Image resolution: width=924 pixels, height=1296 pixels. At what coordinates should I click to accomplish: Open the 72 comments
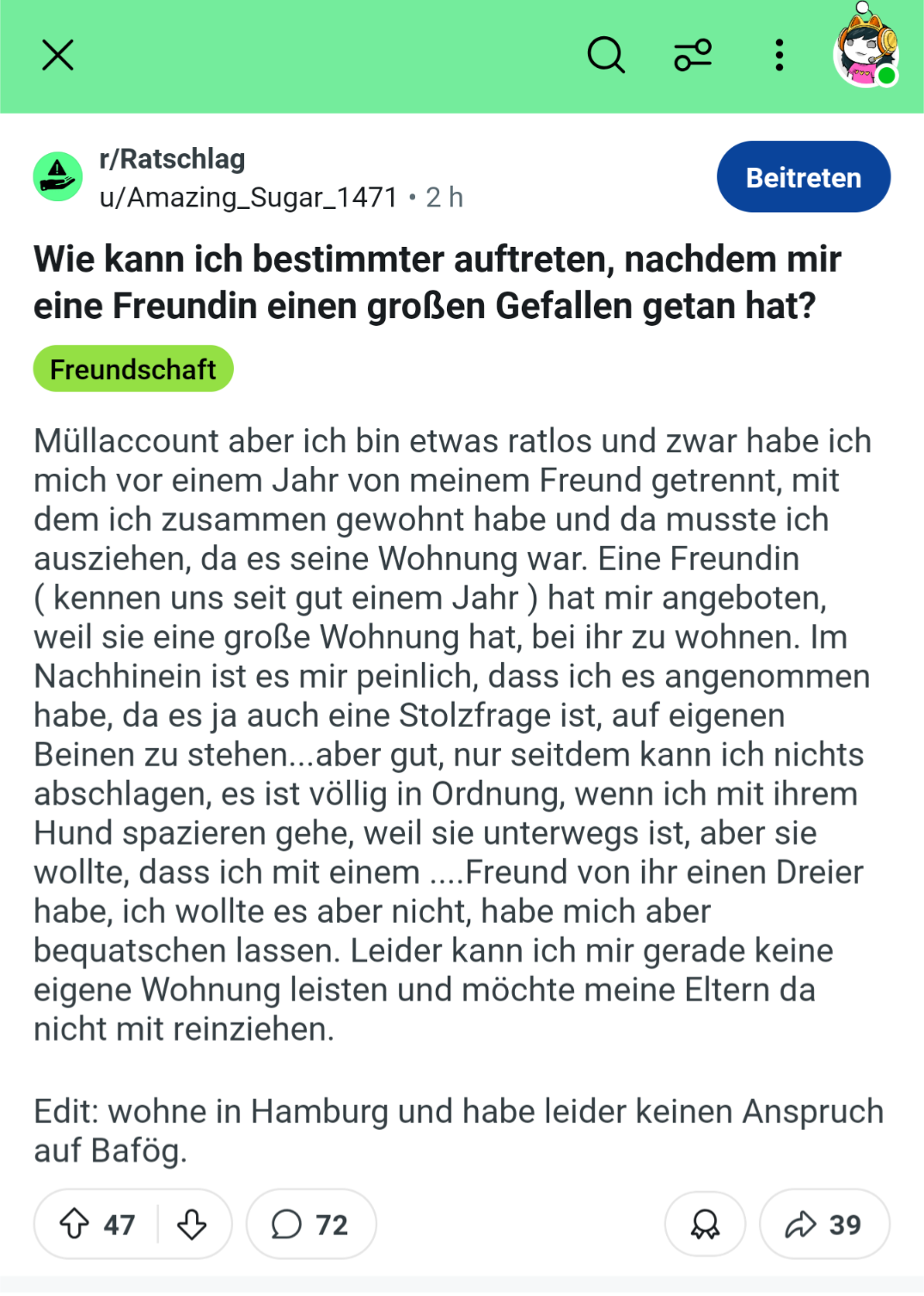pos(310,1224)
